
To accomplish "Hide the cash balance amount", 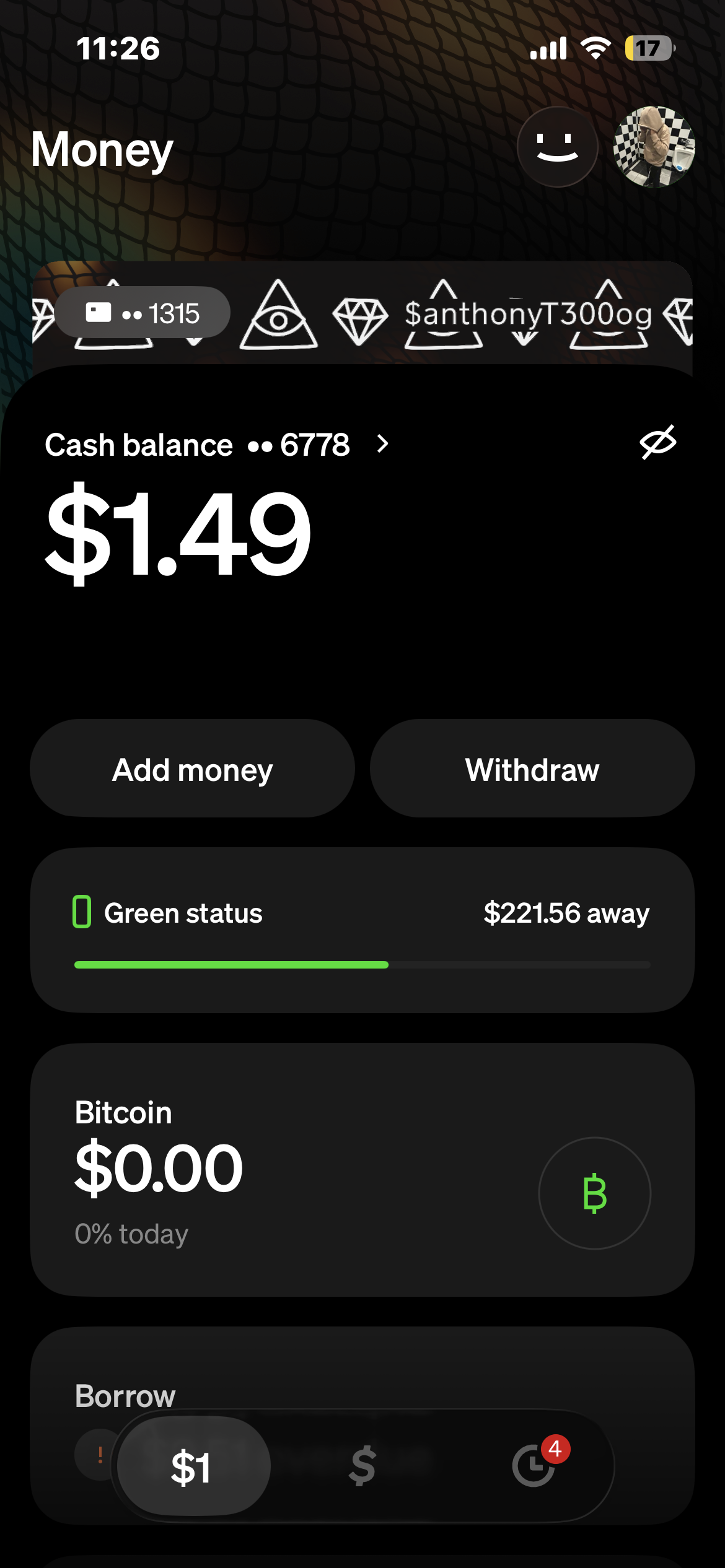I will (x=657, y=442).
